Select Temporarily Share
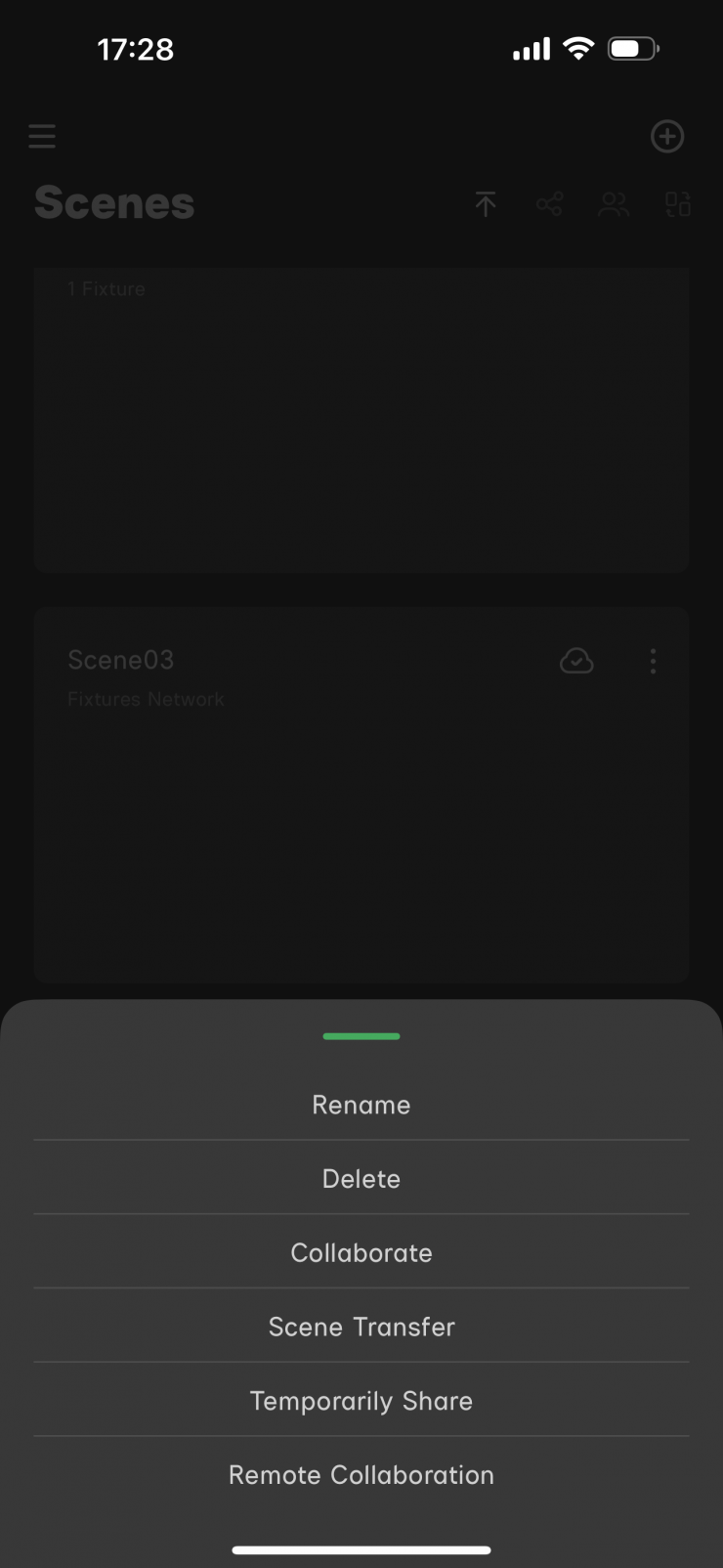723x1568 pixels. coord(361,1401)
